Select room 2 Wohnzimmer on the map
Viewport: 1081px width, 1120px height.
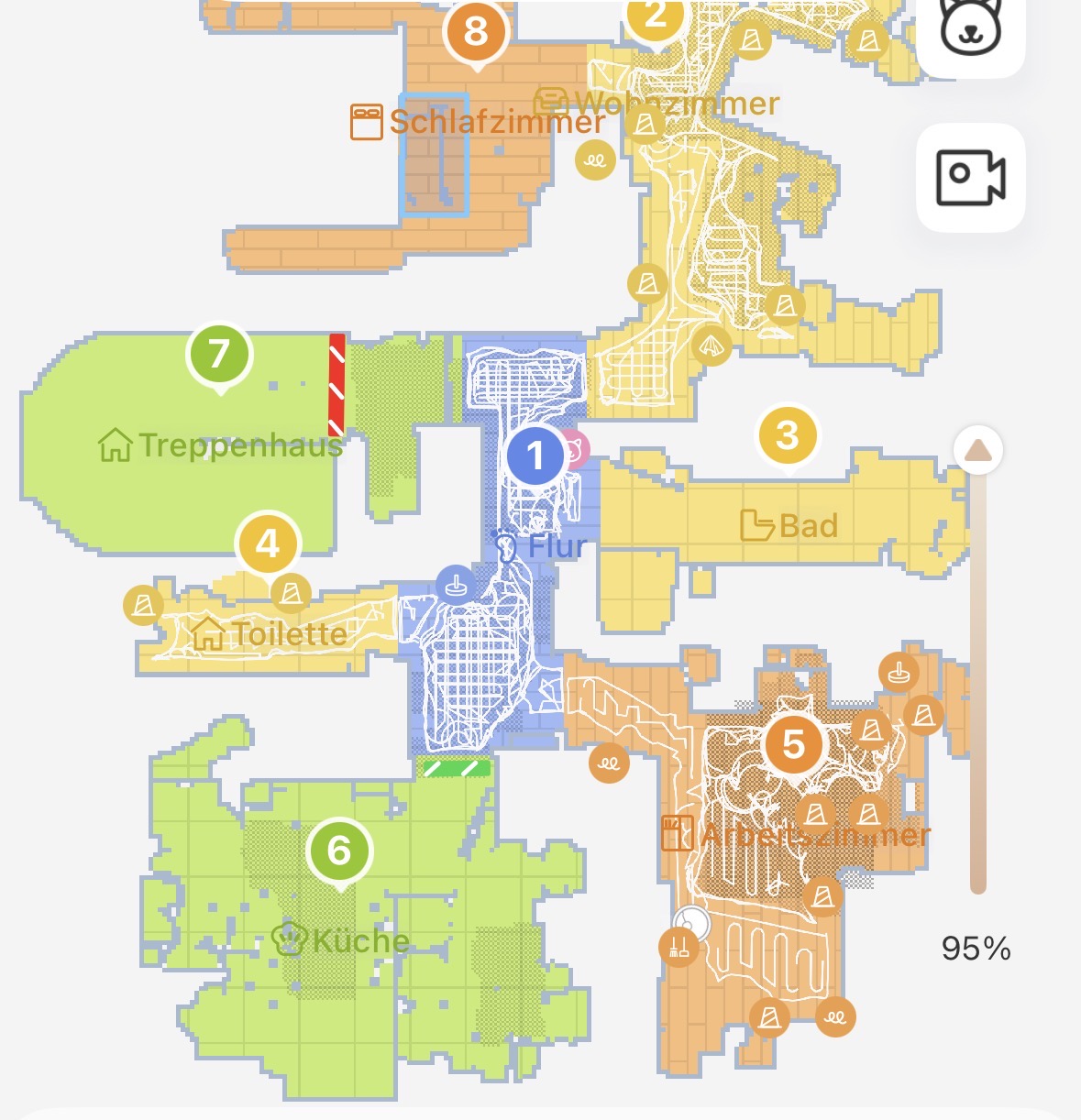click(x=655, y=16)
